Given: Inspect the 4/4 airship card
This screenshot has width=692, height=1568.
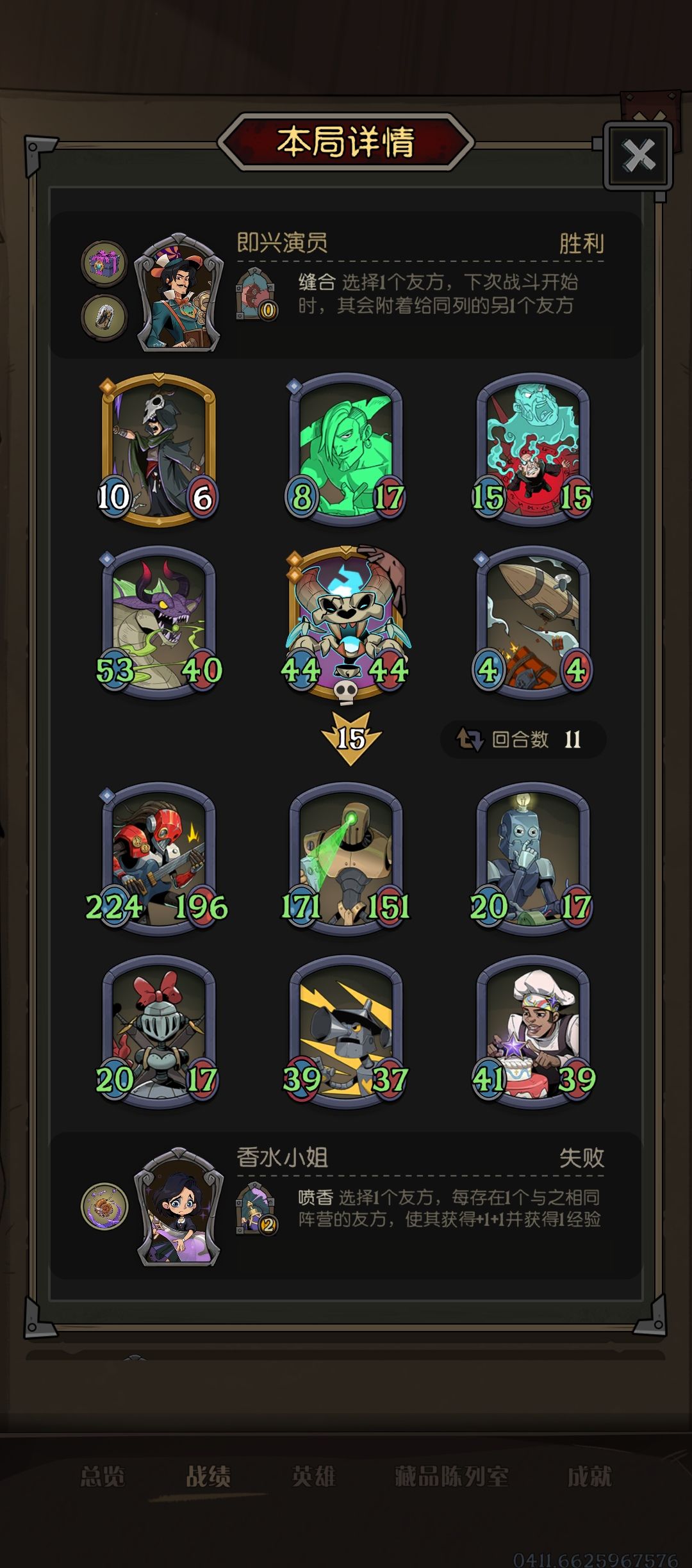Looking at the screenshot, I should click(x=533, y=623).
